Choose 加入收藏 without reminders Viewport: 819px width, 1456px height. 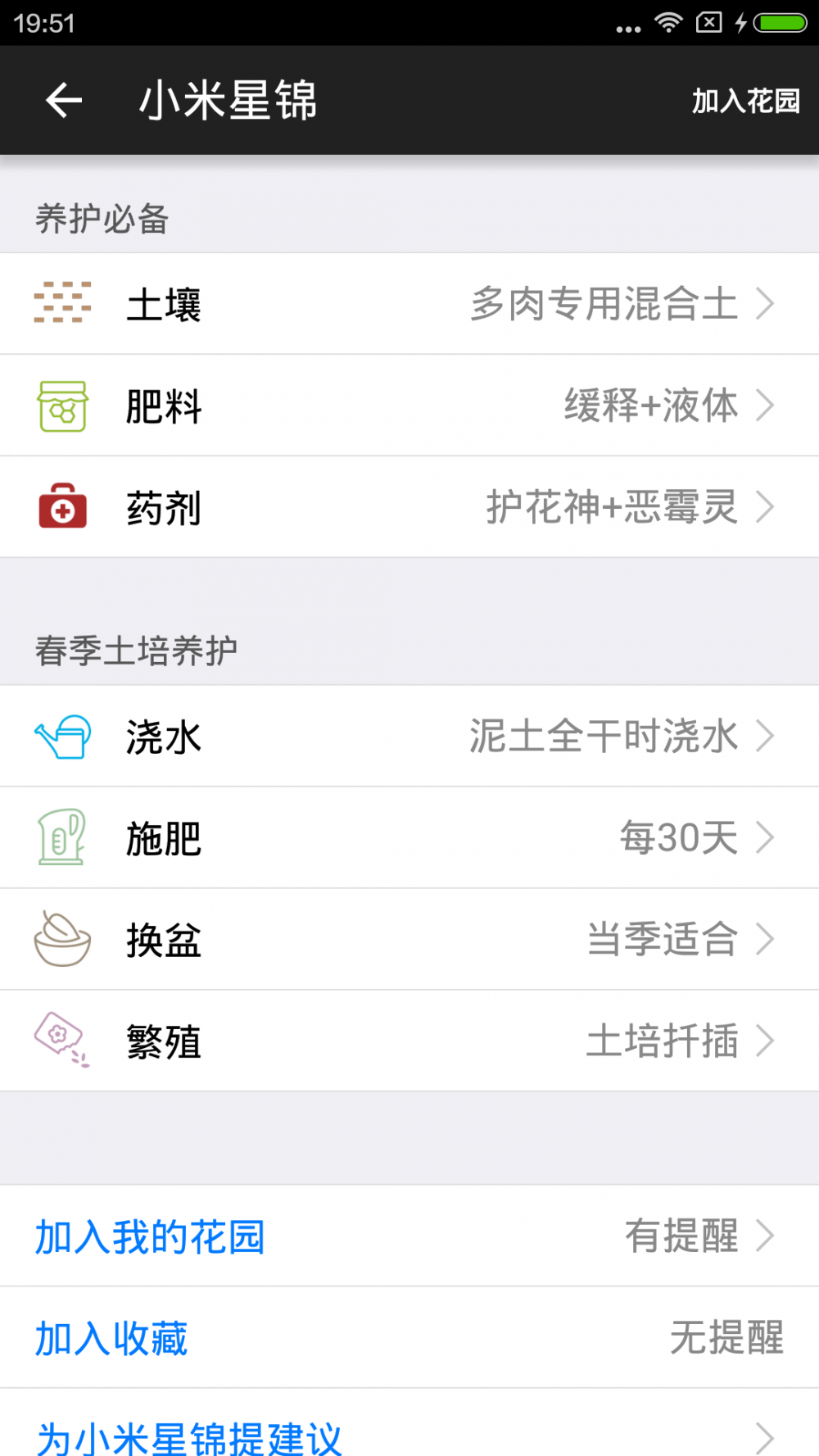409,1337
